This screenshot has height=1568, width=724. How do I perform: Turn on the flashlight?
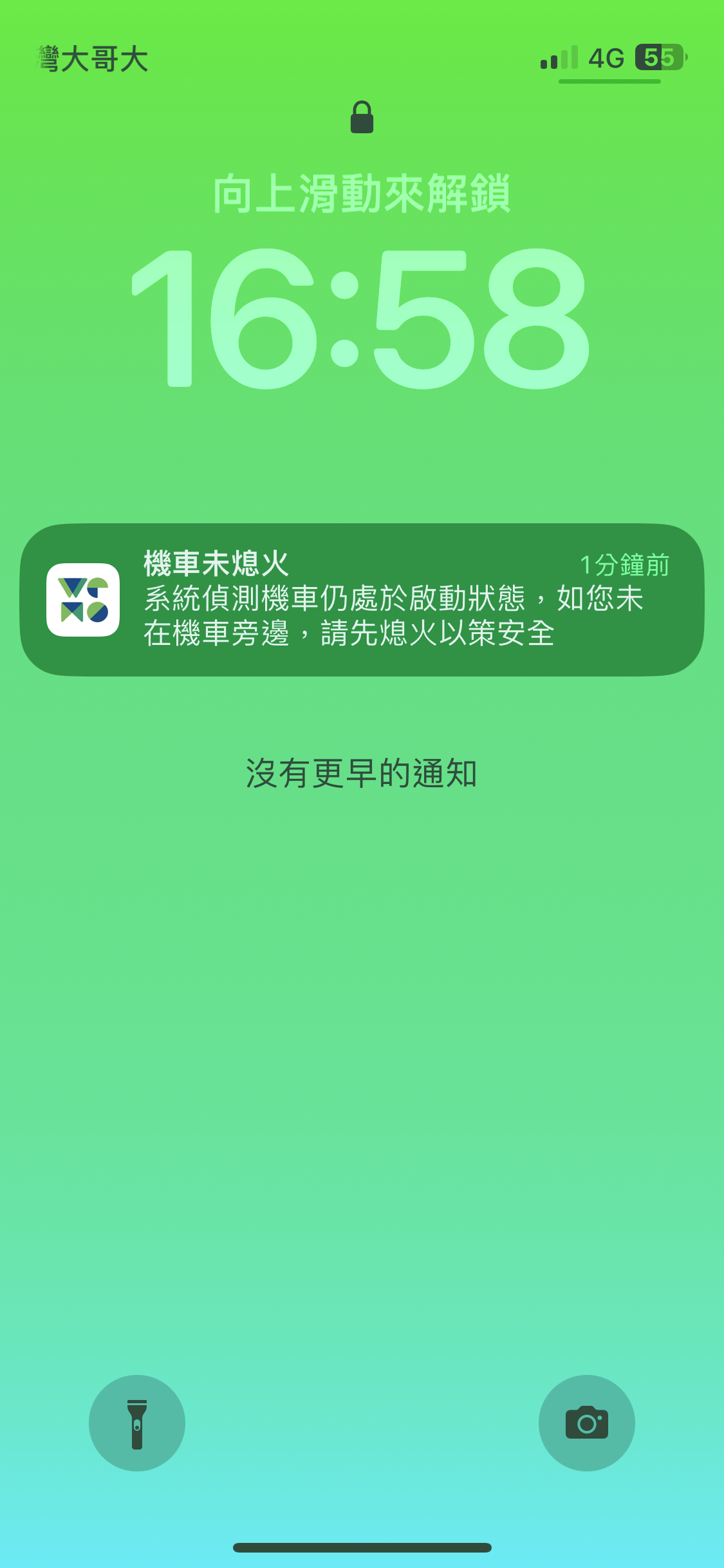coord(137,1423)
